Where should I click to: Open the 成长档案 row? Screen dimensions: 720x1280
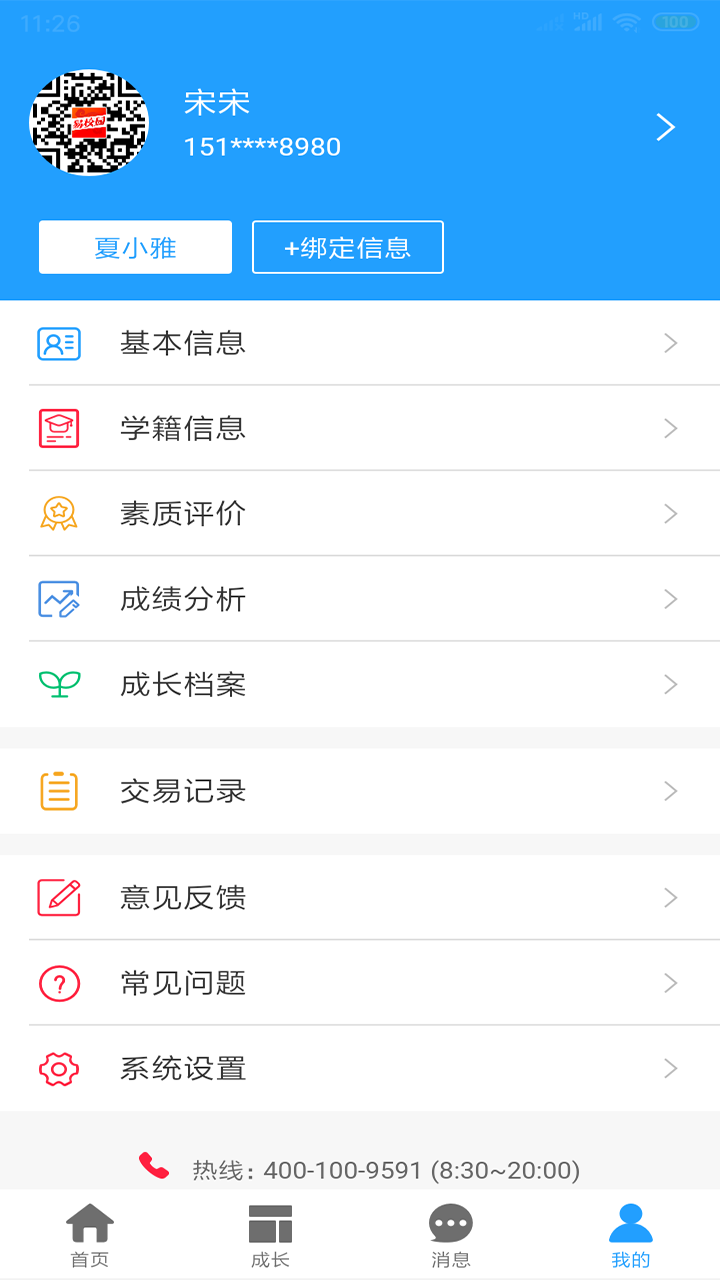pyautogui.click(x=360, y=684)
